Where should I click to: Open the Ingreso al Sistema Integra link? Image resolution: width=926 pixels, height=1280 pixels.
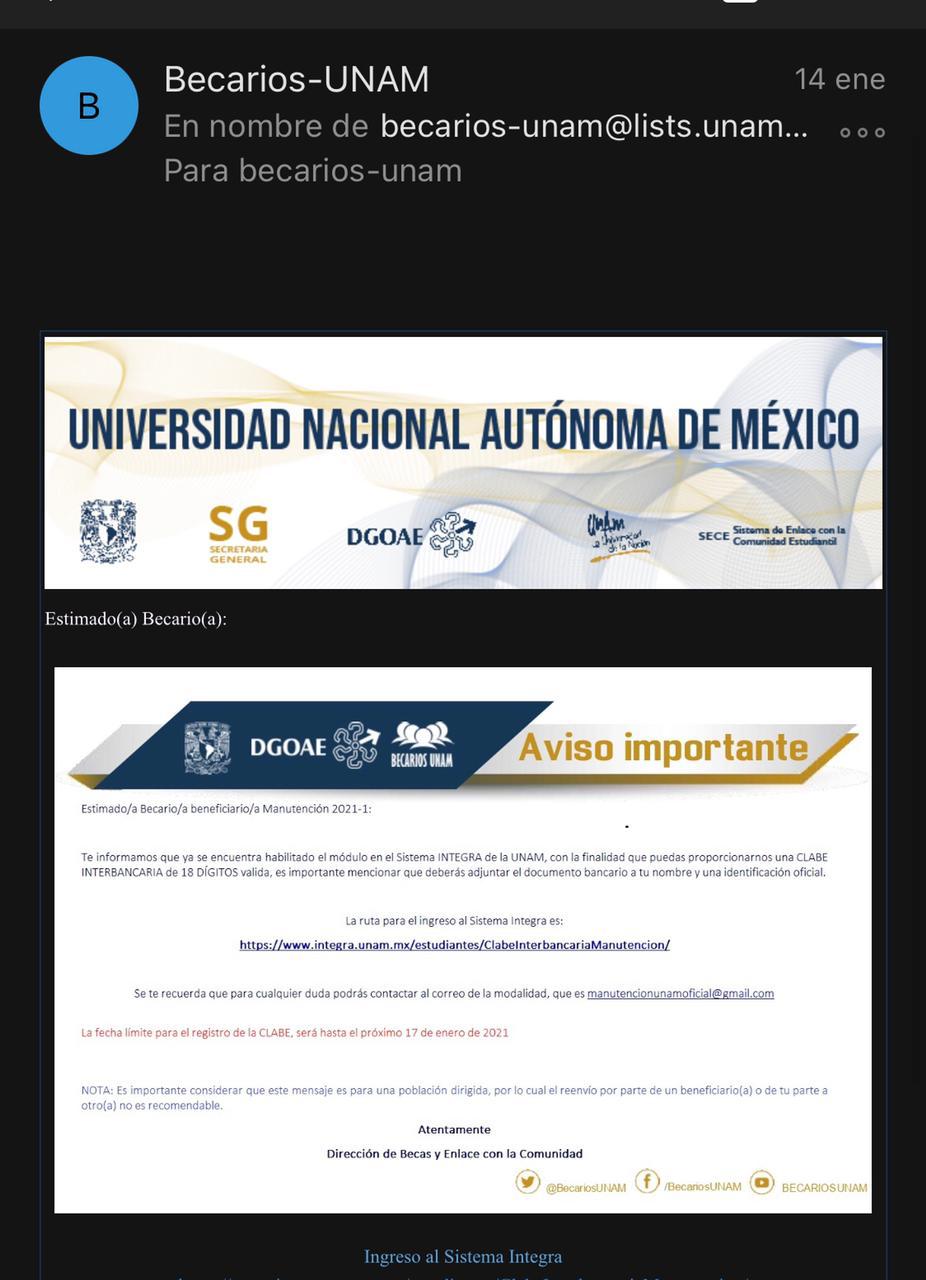[x=463, y=1256]
